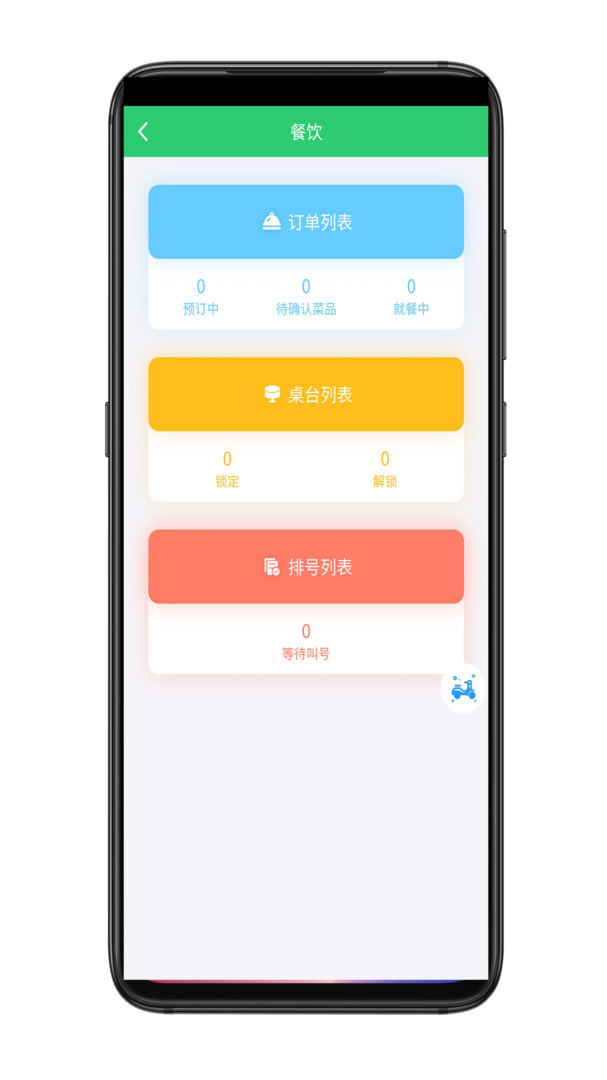The image size is (607, 1080).
Task: Show tables marked 解锁
Action: 385,470
